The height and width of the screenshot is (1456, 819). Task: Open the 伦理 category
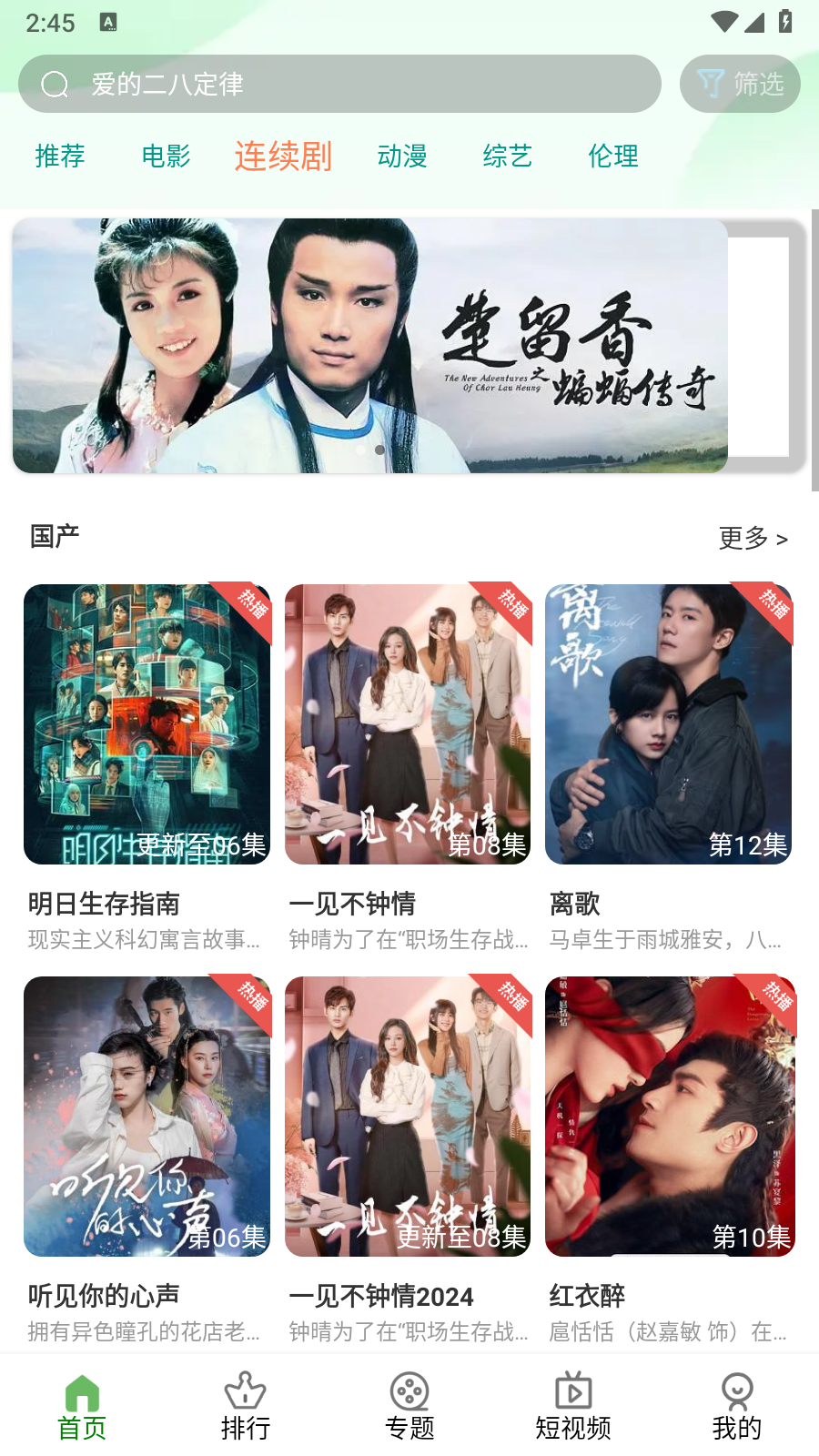point(613,157)
